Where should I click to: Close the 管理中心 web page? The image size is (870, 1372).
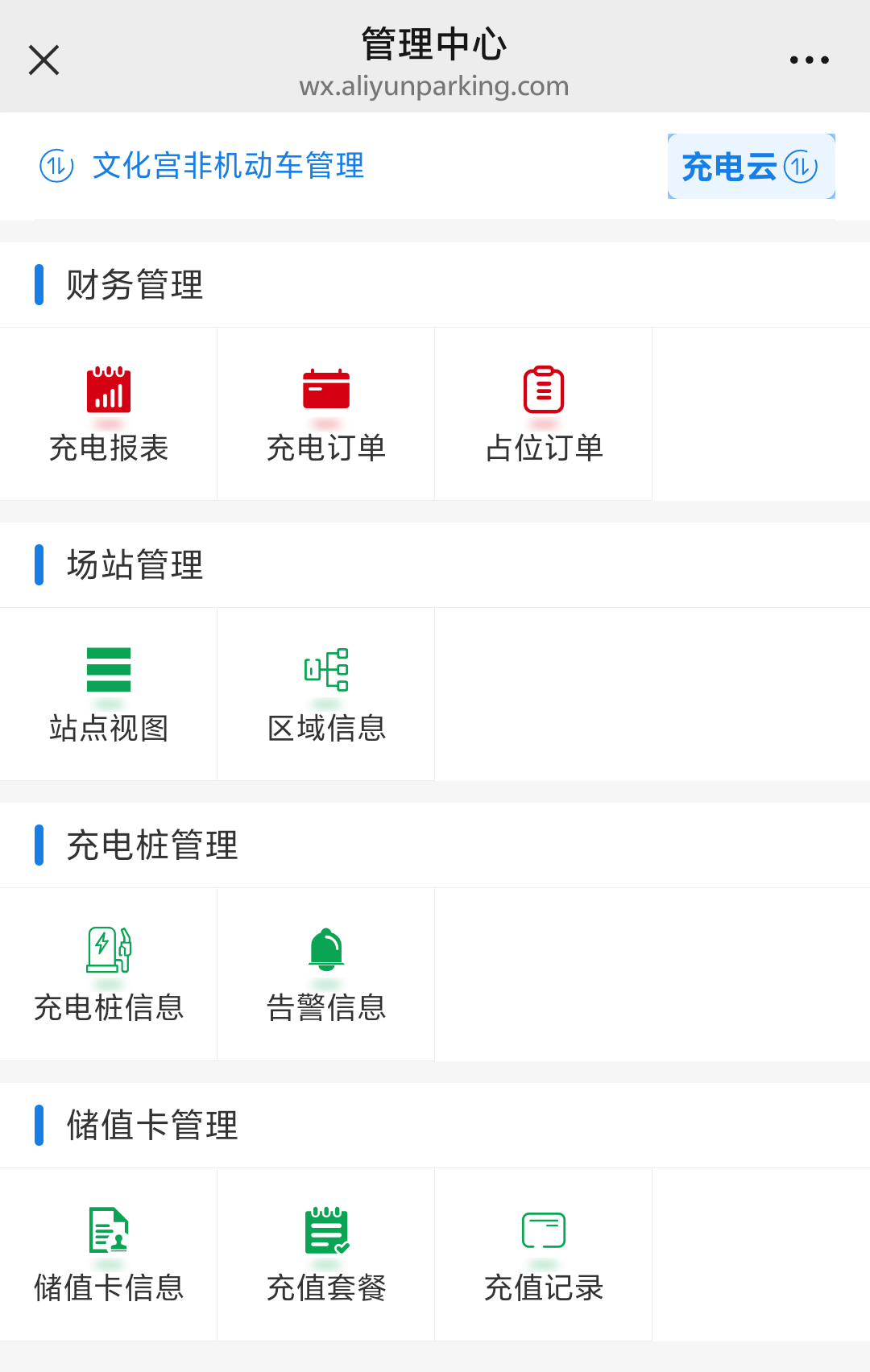[x=44, y=60]
